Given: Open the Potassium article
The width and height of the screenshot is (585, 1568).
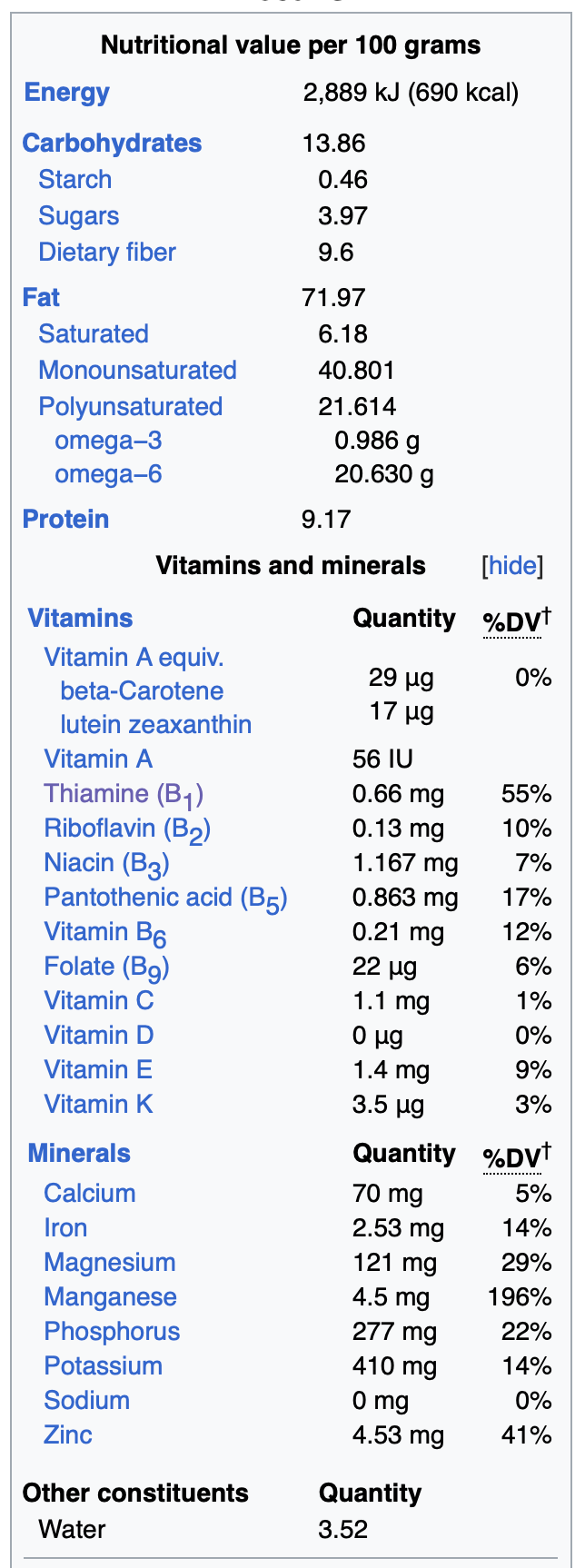Looking at the screenshot, I should (x=103, y=1366).
